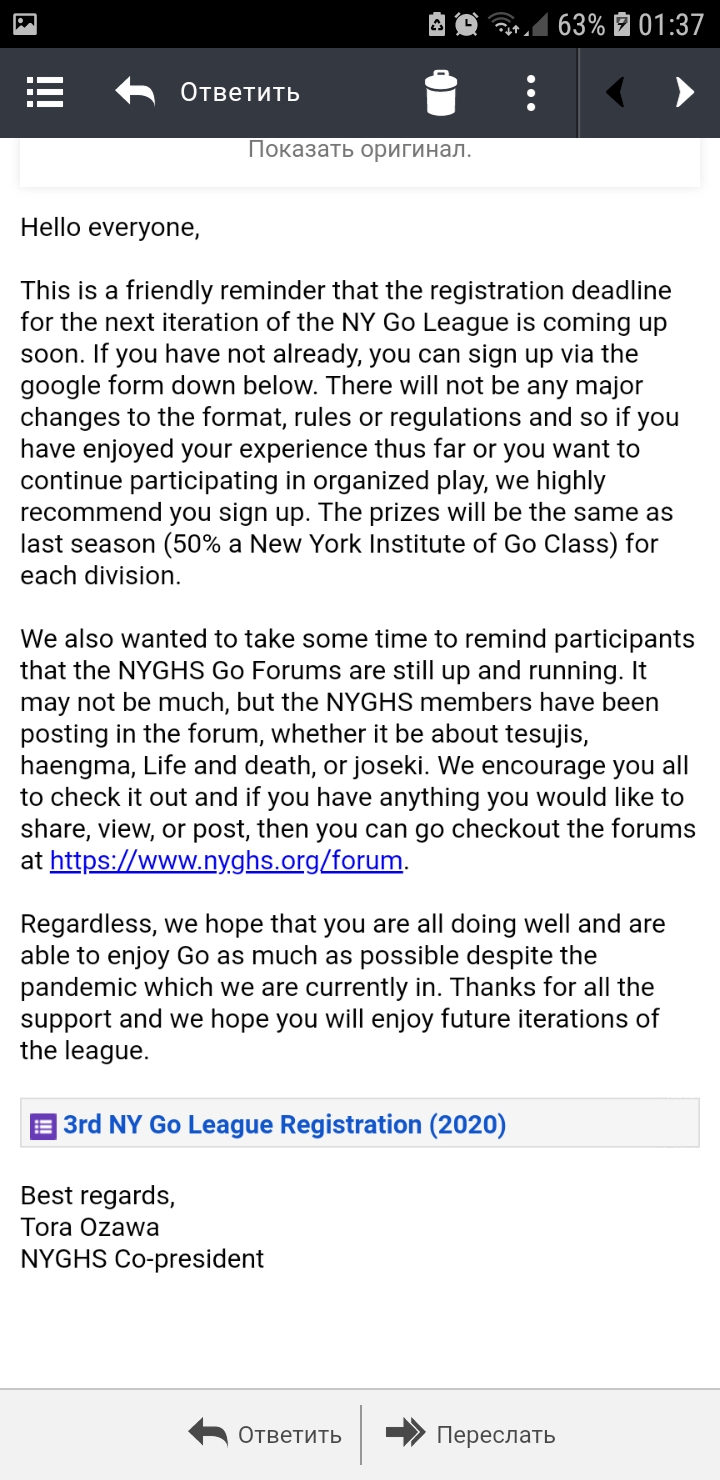Tap Ответить in the top toolbar
Screen dimensions: 720x1480
[x=207, y=92]
